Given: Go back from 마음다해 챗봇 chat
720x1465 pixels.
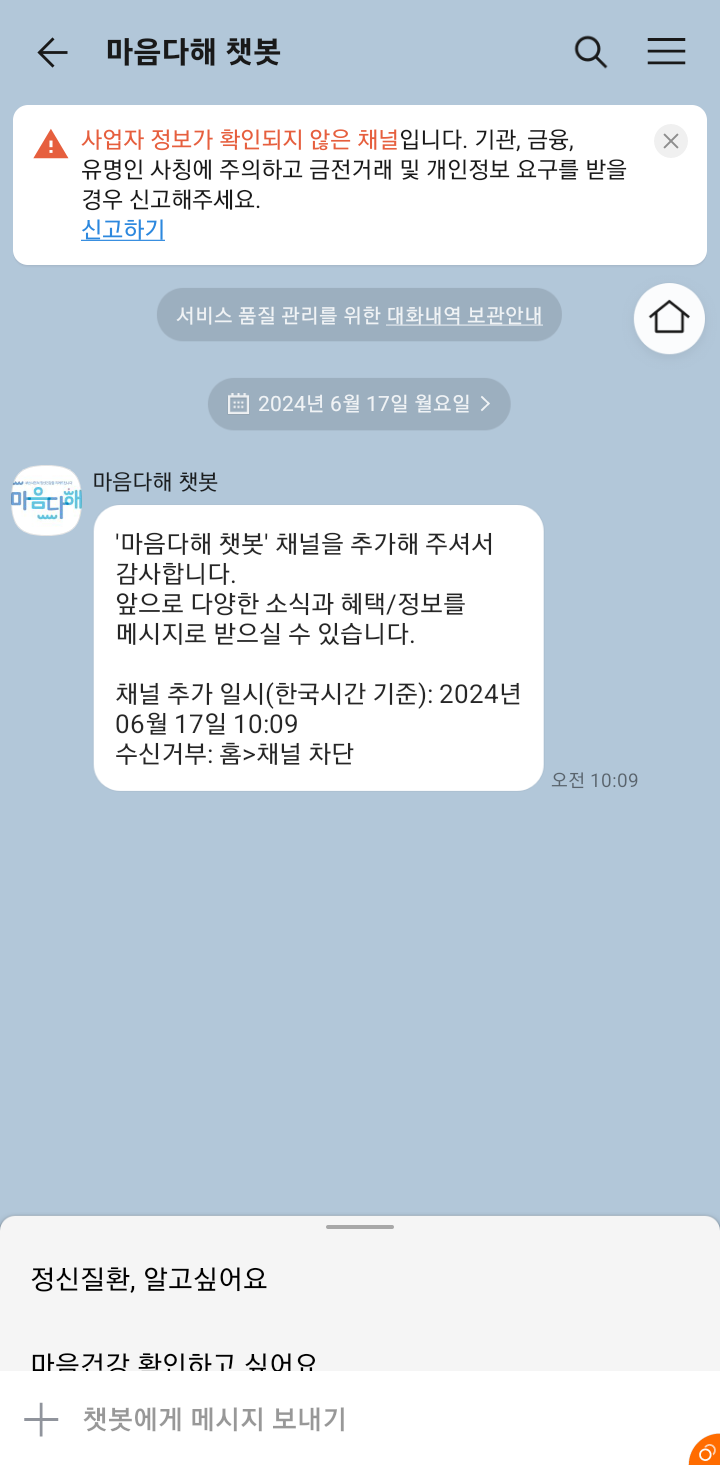Looking at the screenshot, I should [52, 53].
